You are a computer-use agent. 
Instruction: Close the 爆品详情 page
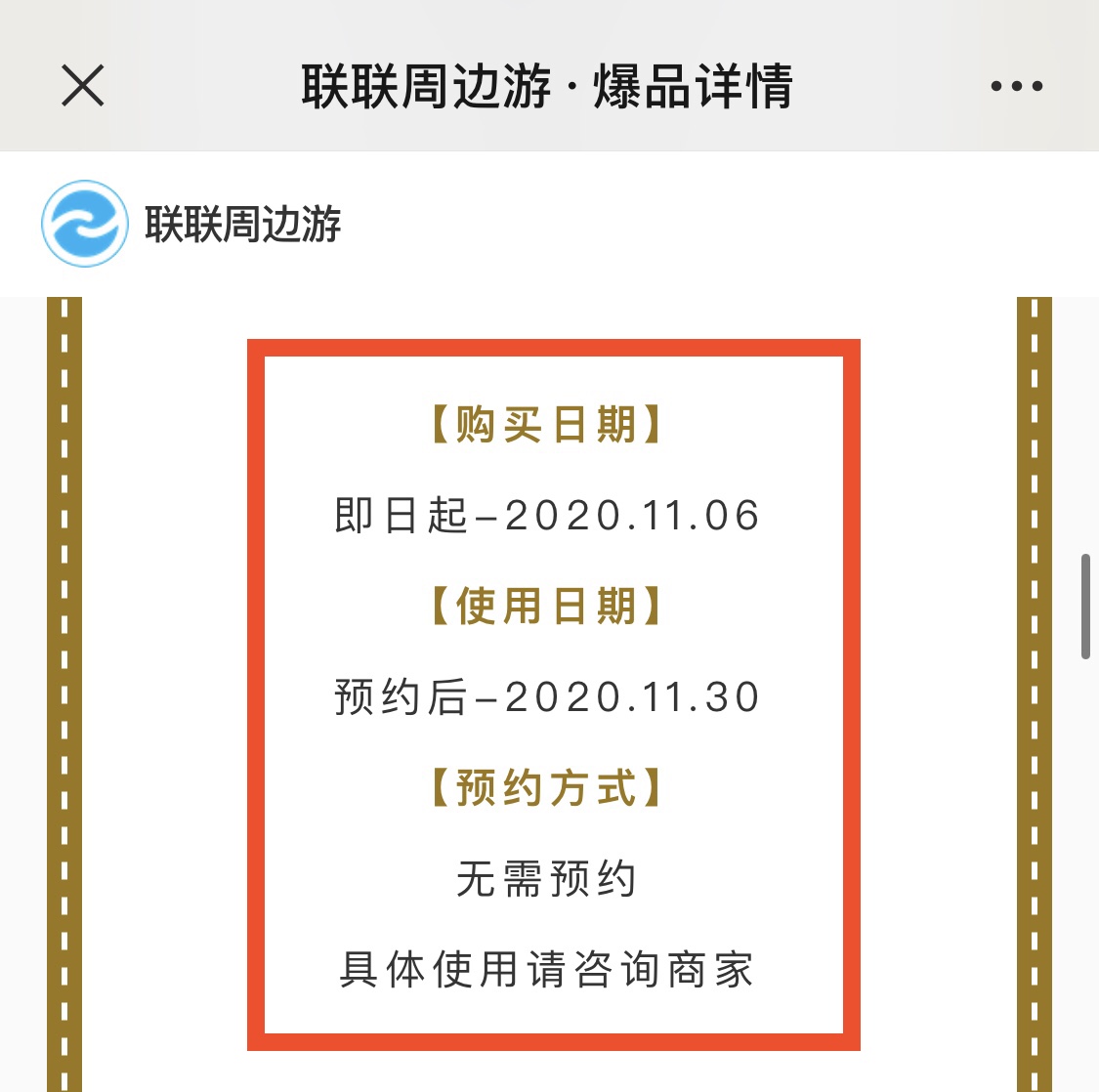point(83,86)
